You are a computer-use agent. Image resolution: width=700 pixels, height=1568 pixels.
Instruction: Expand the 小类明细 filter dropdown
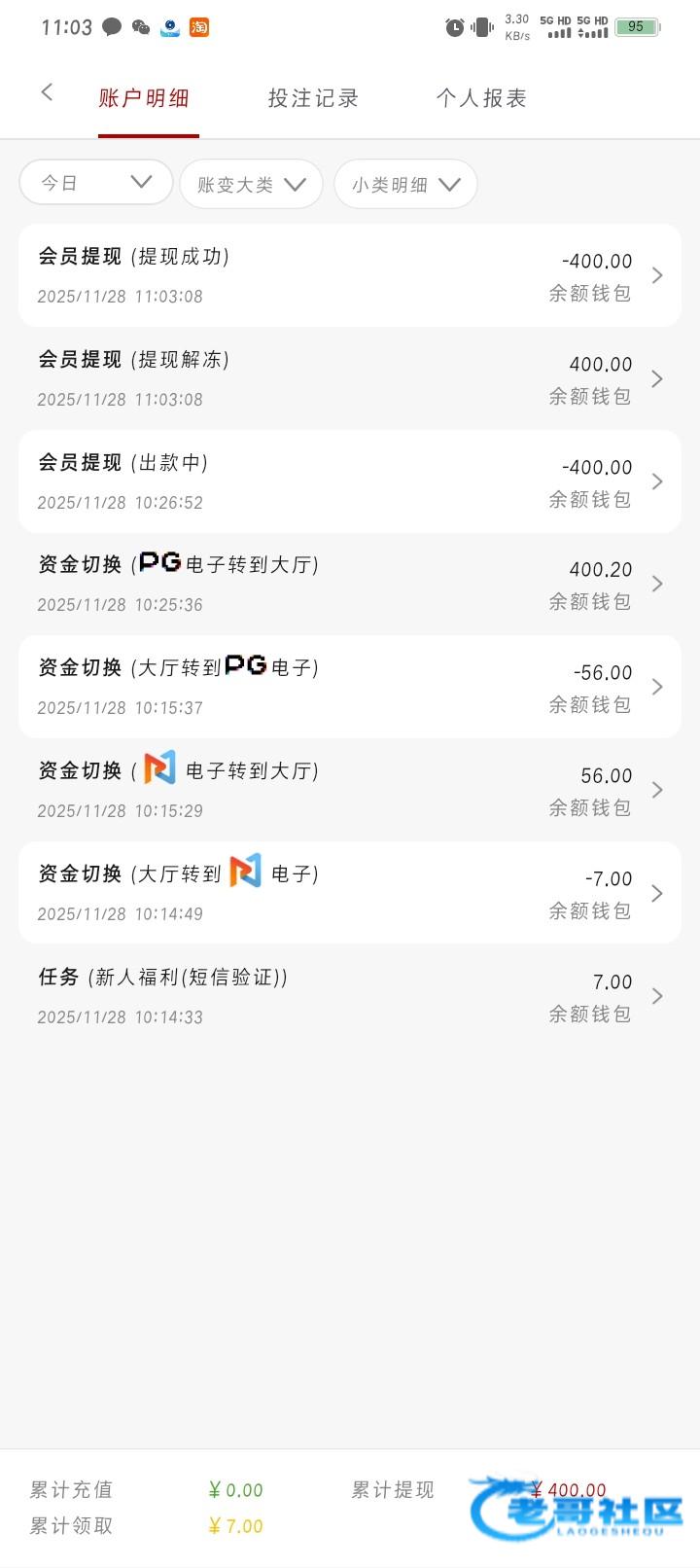(x=405, y=184)
